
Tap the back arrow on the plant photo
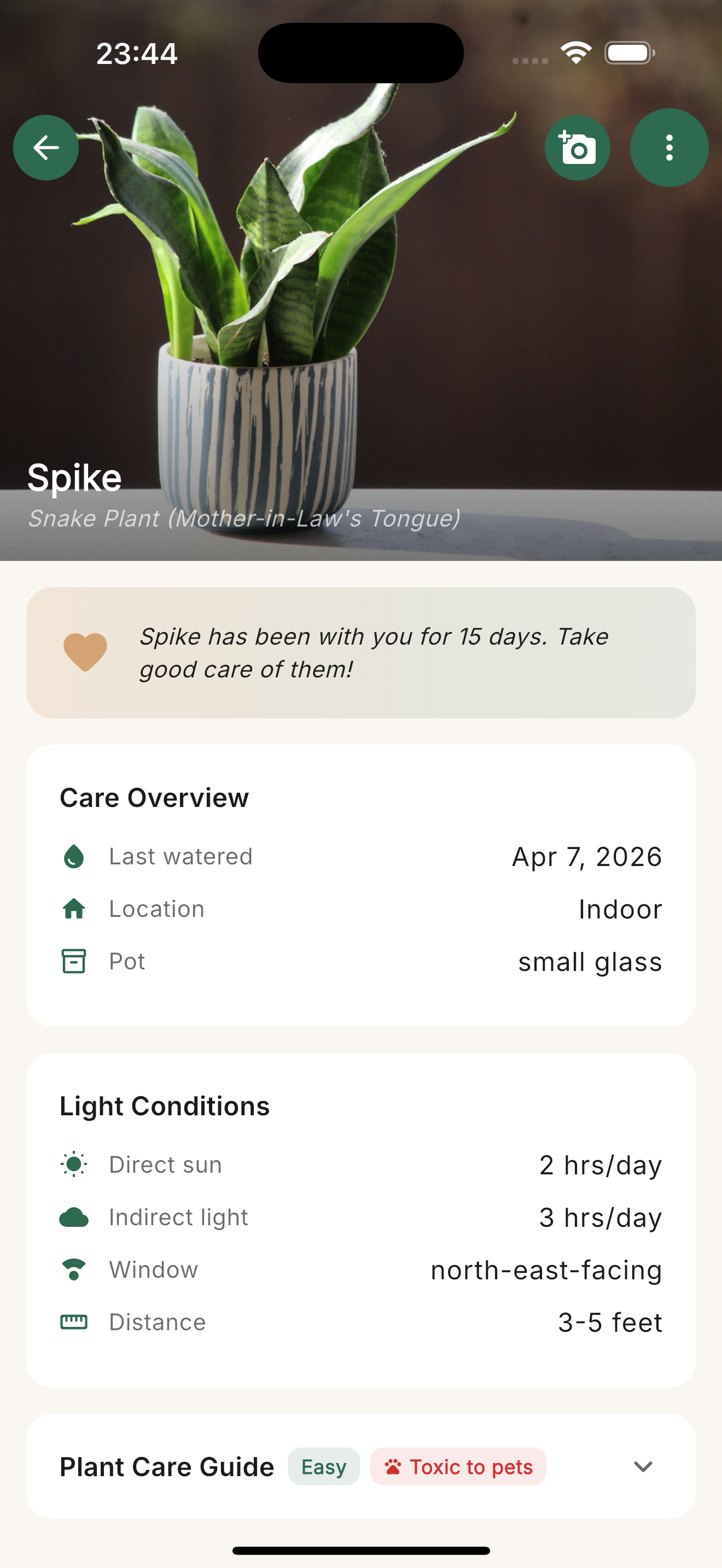click(x=45, y=147)
